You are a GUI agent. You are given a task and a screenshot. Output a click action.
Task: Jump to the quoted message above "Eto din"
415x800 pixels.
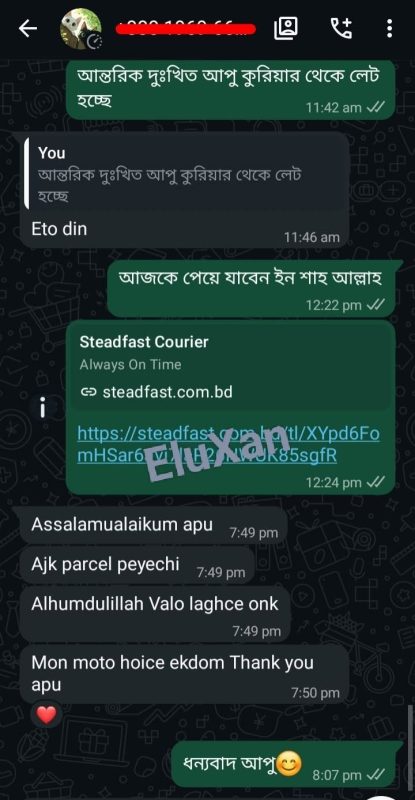click(x=186, y=174)
